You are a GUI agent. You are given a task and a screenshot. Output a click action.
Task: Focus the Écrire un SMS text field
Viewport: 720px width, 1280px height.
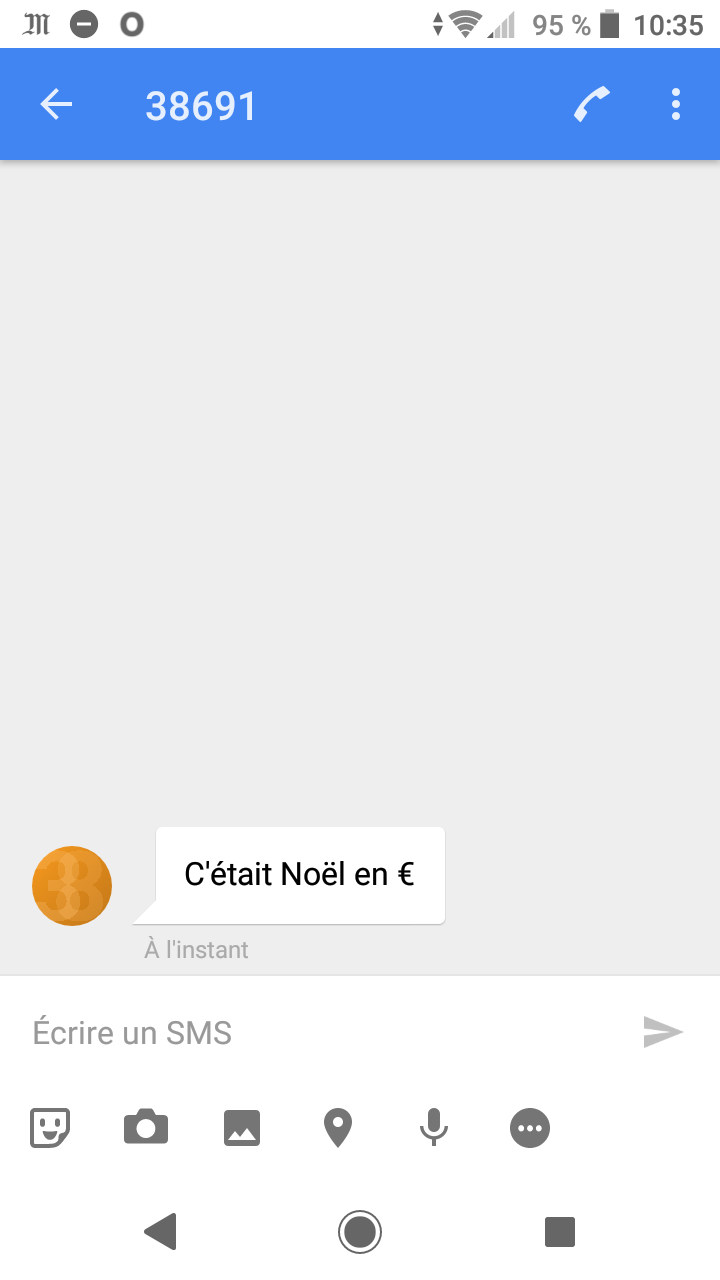(x=320, y=1032)
